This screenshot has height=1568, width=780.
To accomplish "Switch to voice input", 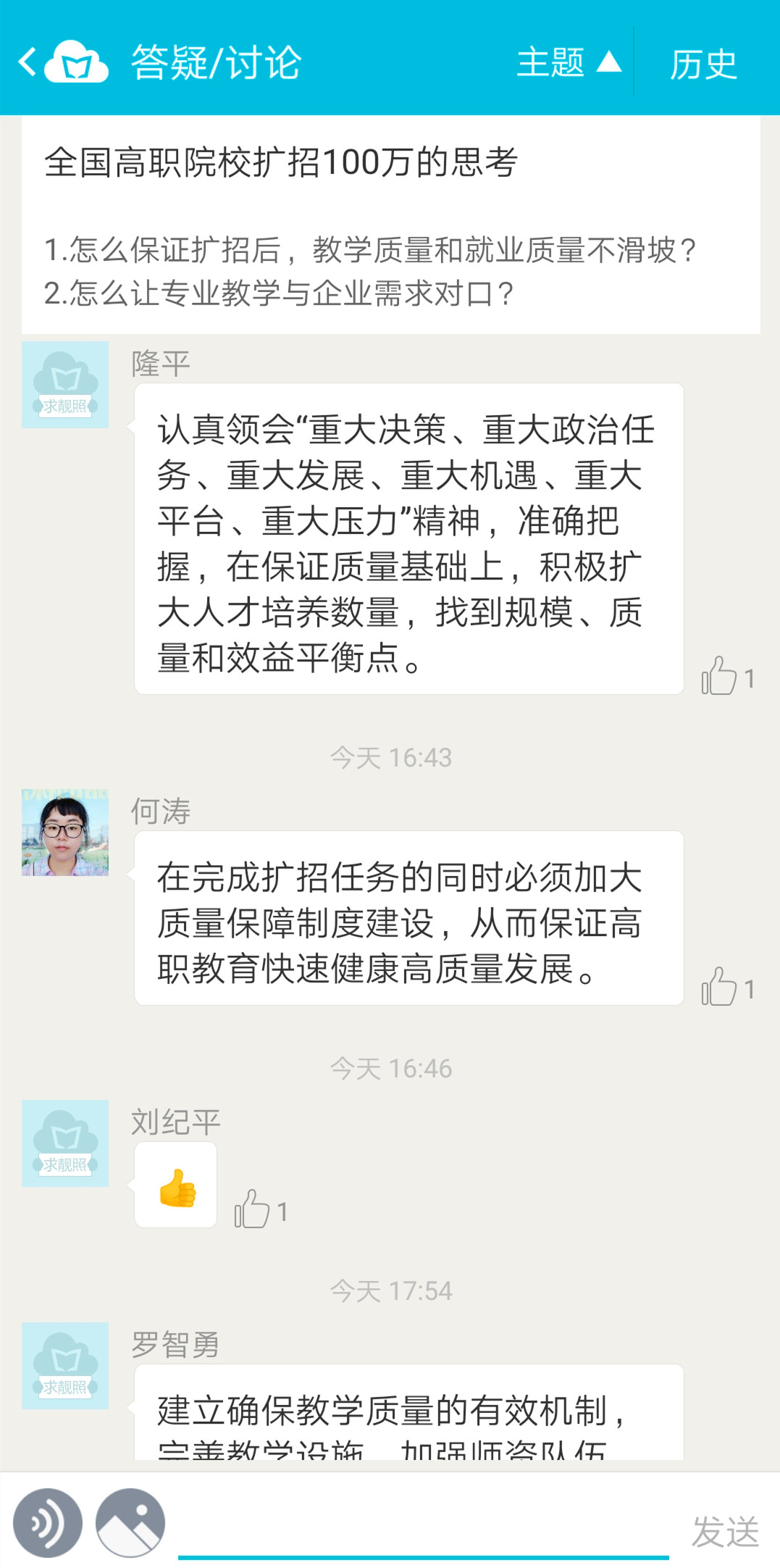I will tap(48, 1522).
